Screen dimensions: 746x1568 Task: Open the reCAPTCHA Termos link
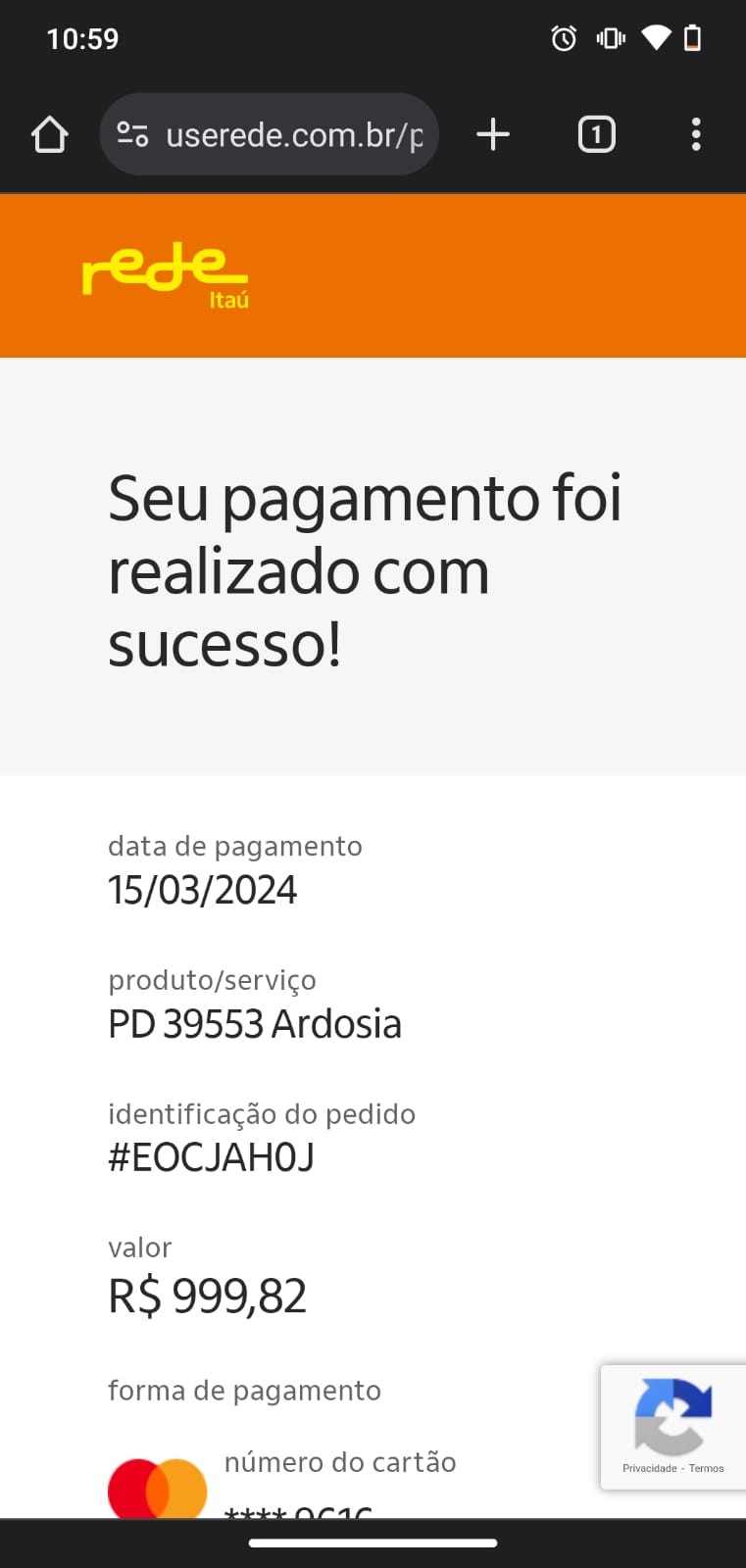click(x=706, y=1468)
